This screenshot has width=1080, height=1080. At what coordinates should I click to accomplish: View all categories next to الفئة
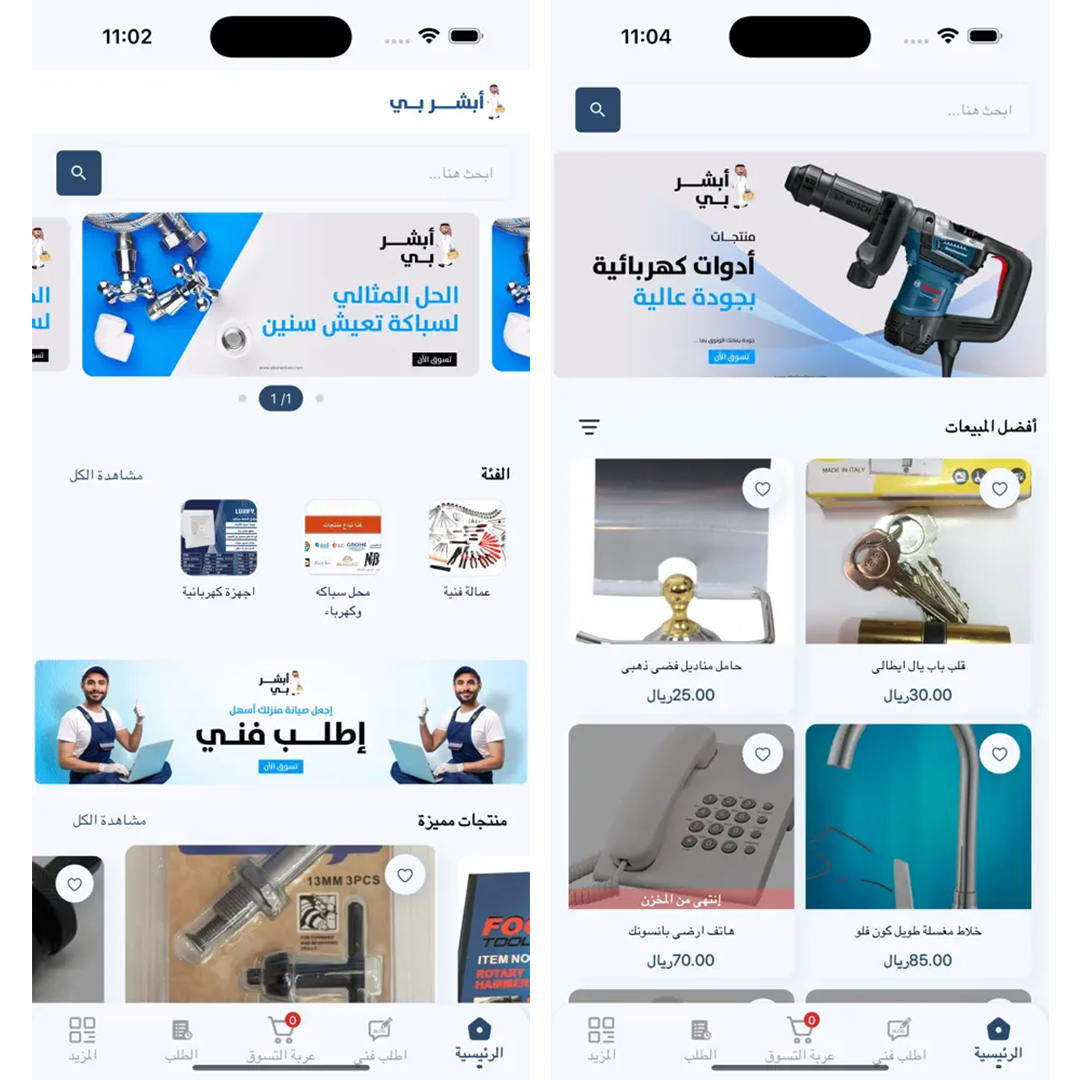point(106,475)
